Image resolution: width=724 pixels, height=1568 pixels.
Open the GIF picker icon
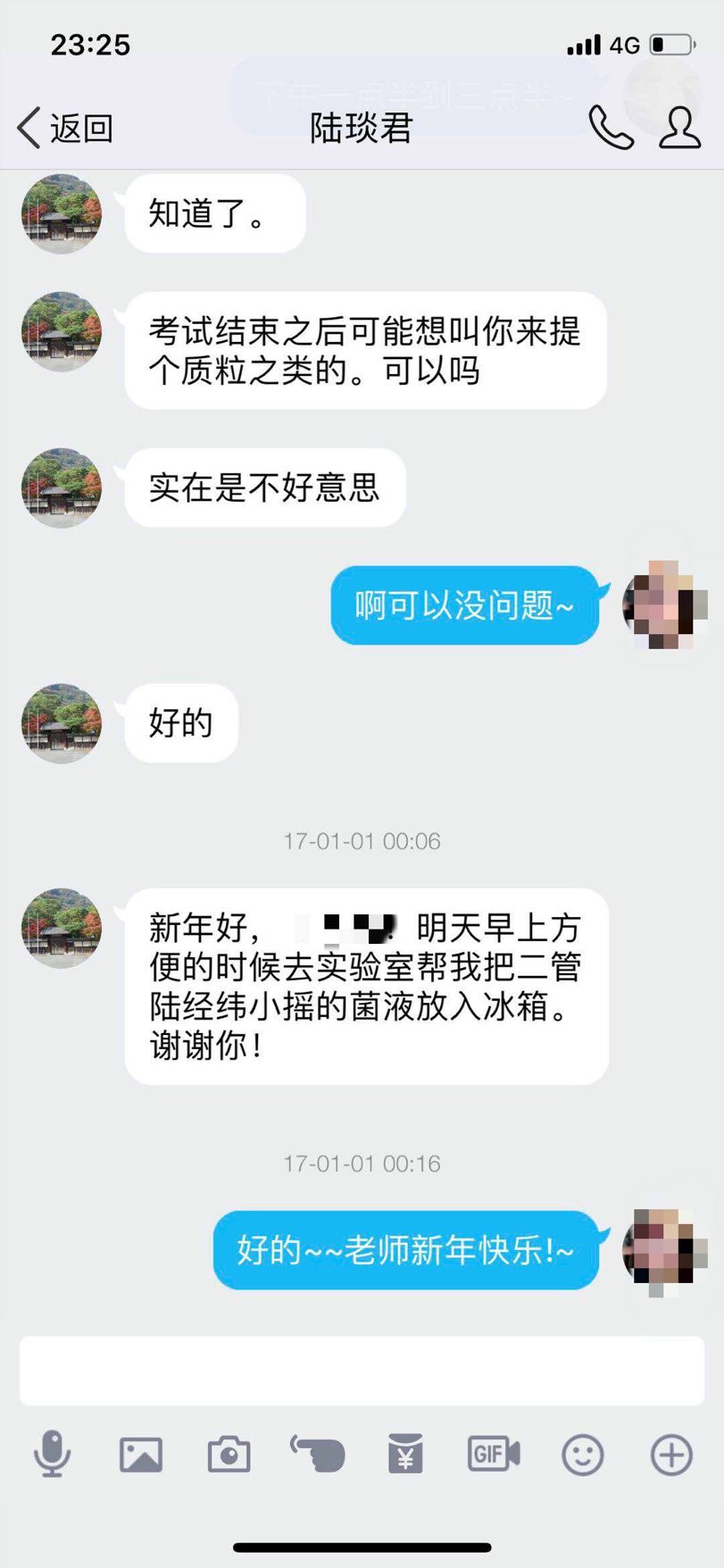494,1454
